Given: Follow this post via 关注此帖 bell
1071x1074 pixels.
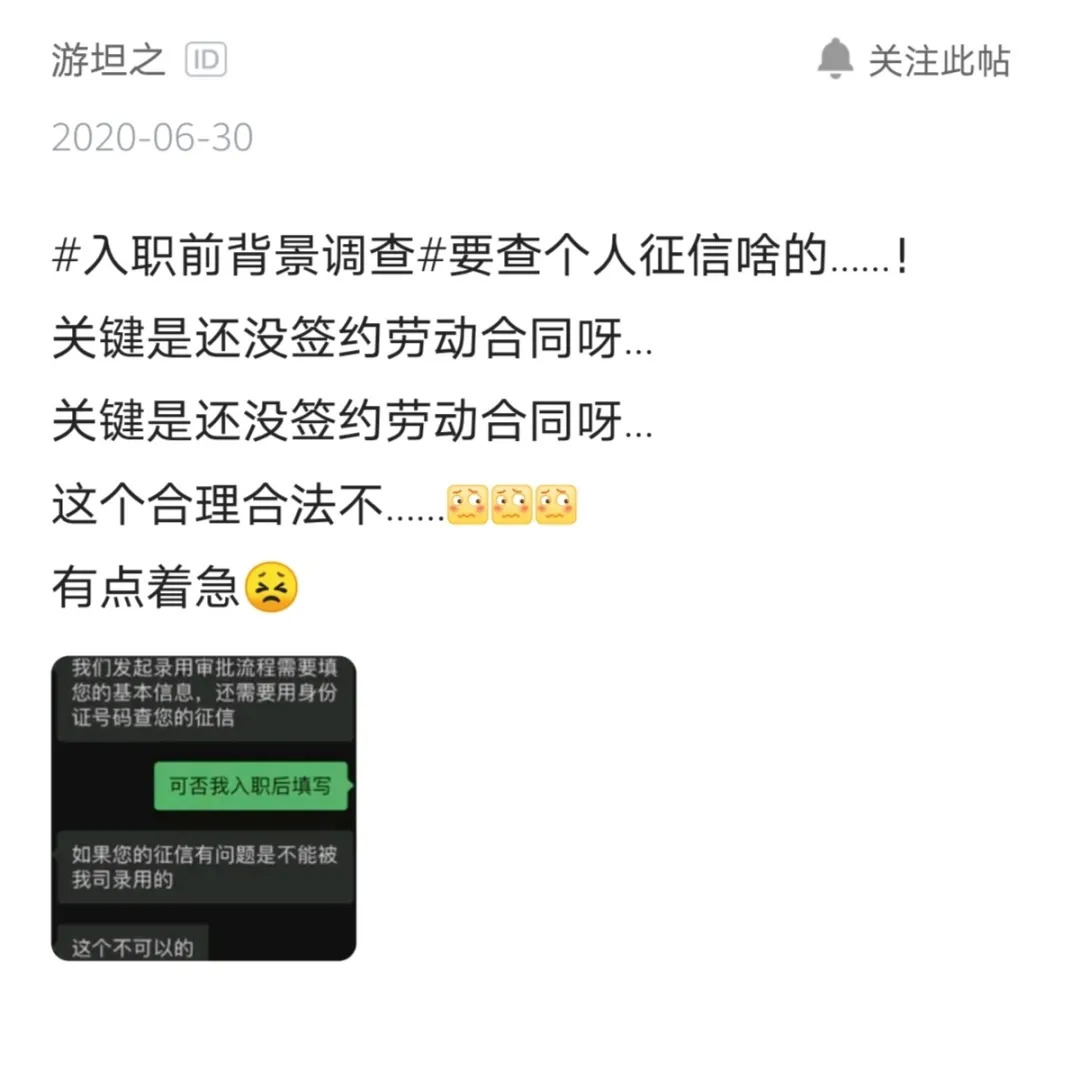Looking at the screenshot, I should point(914,61).
